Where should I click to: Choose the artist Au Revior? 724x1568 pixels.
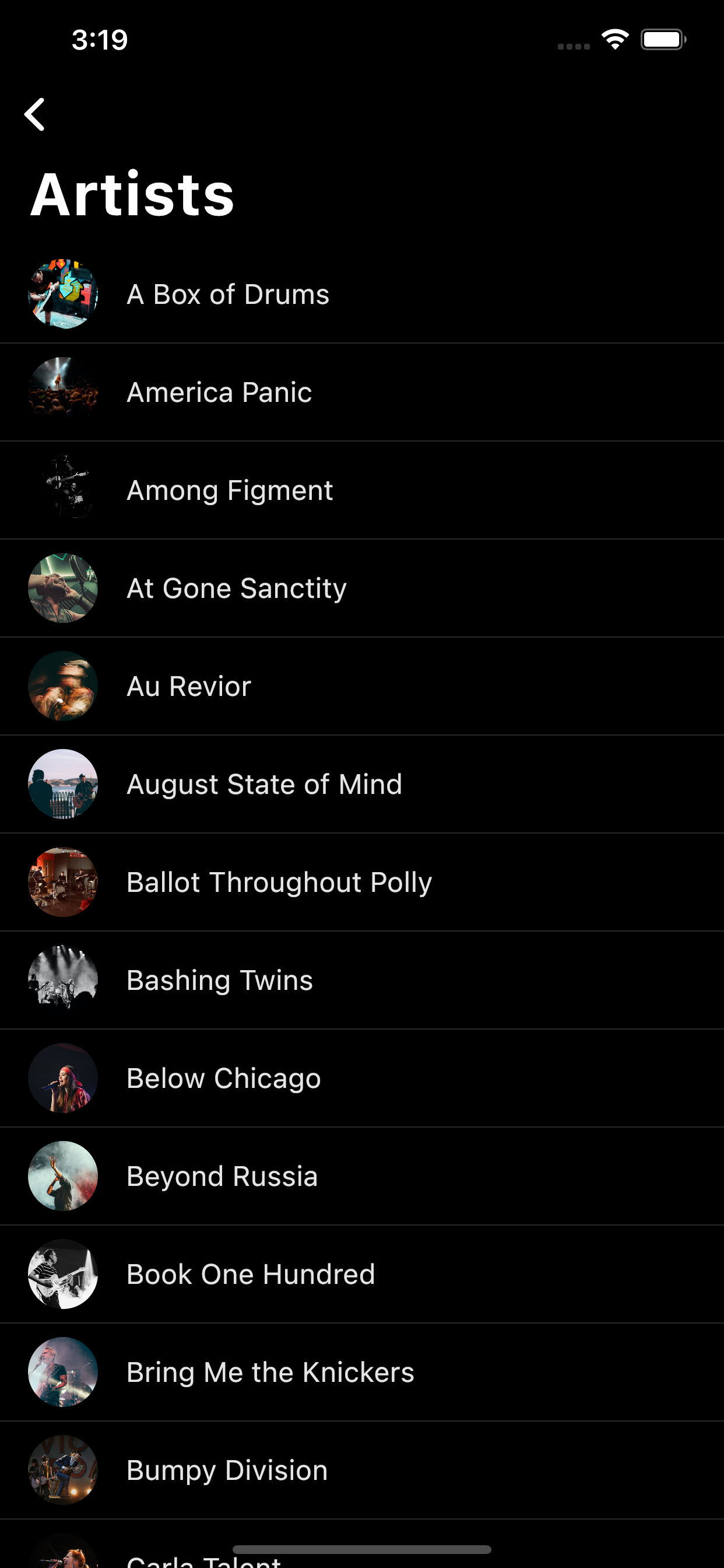point(189,687)
